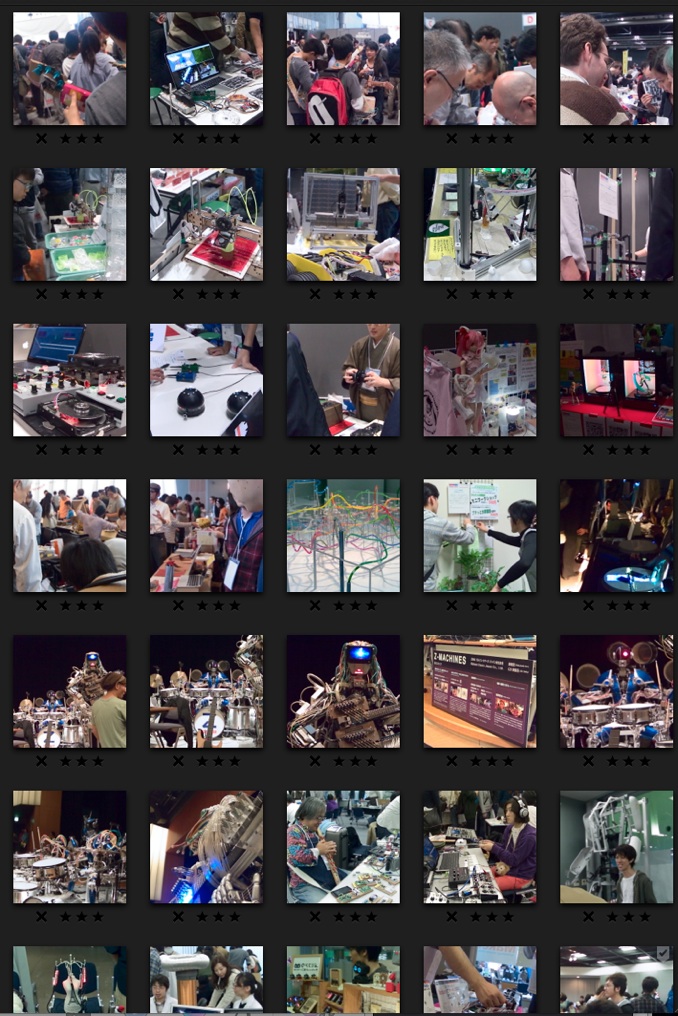Open the close-up of the robot with the blue visor
678x1016 pixels.
coord(343,691)
